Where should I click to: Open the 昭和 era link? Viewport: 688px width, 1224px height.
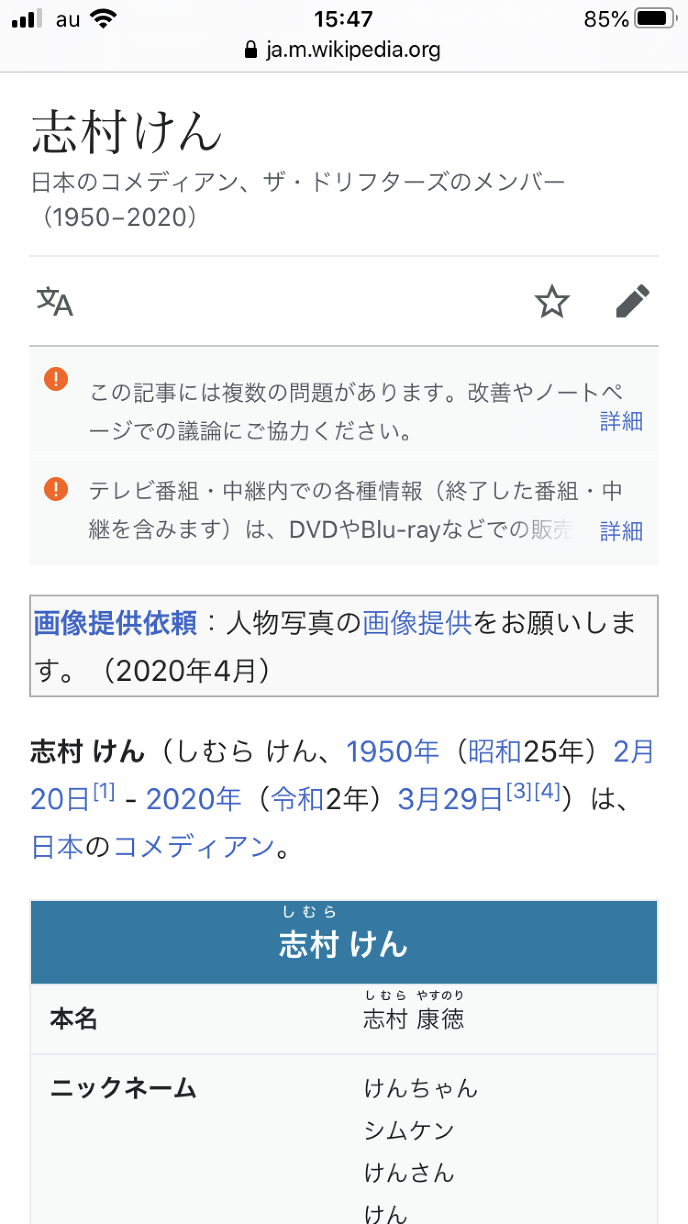tap(494, 751)
